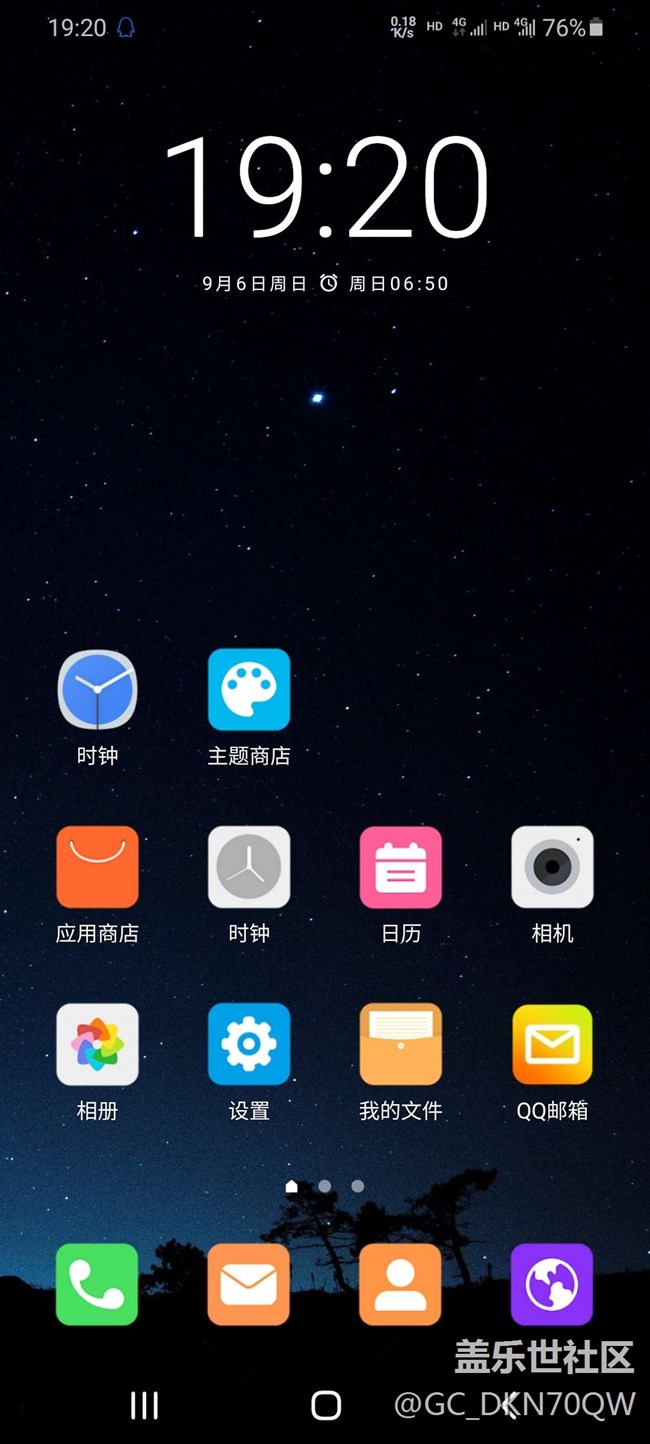
Task: Open the 相册 gallery app
Action: tap(97, 1044)
